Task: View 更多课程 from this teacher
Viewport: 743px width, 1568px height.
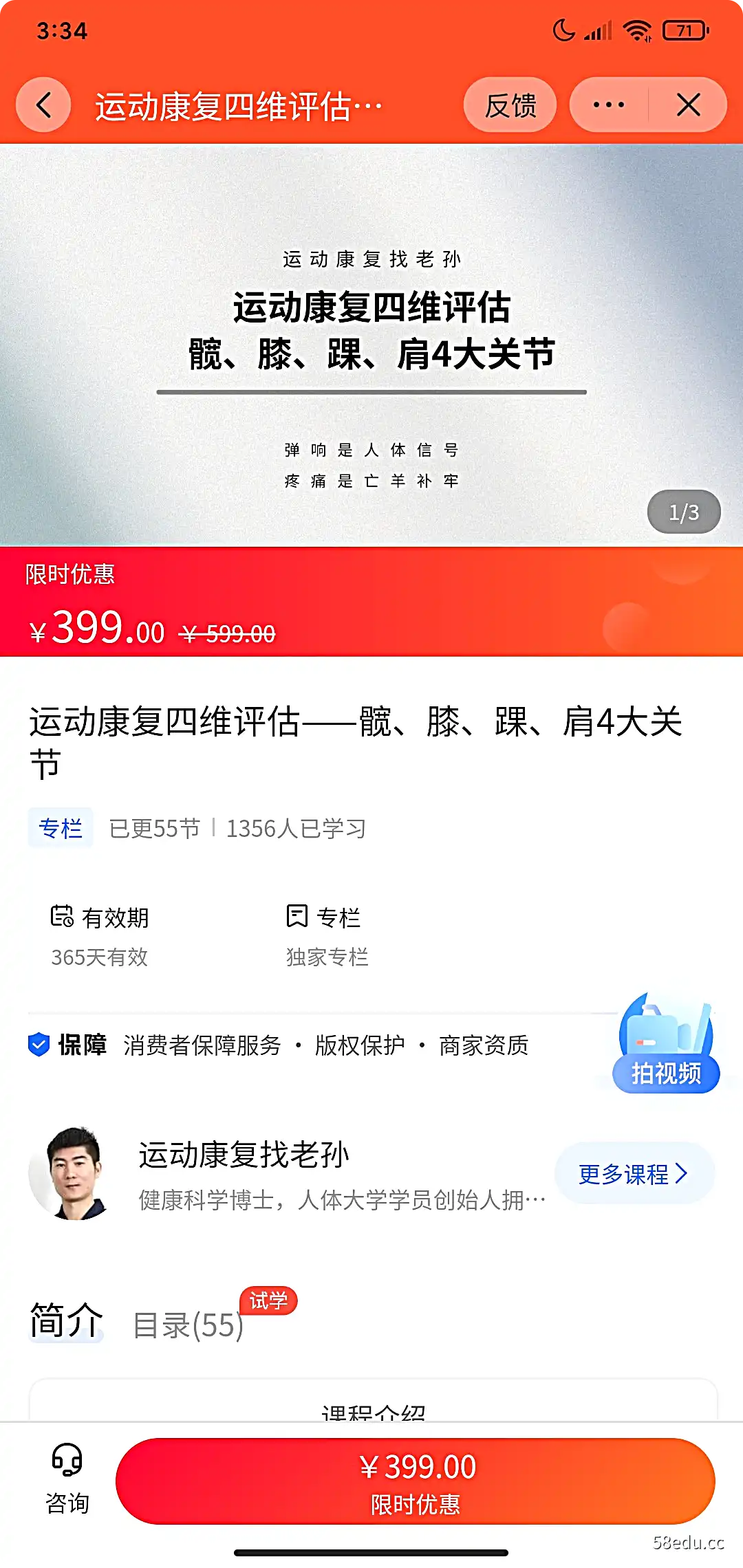Action: (x=633, y=1174)
